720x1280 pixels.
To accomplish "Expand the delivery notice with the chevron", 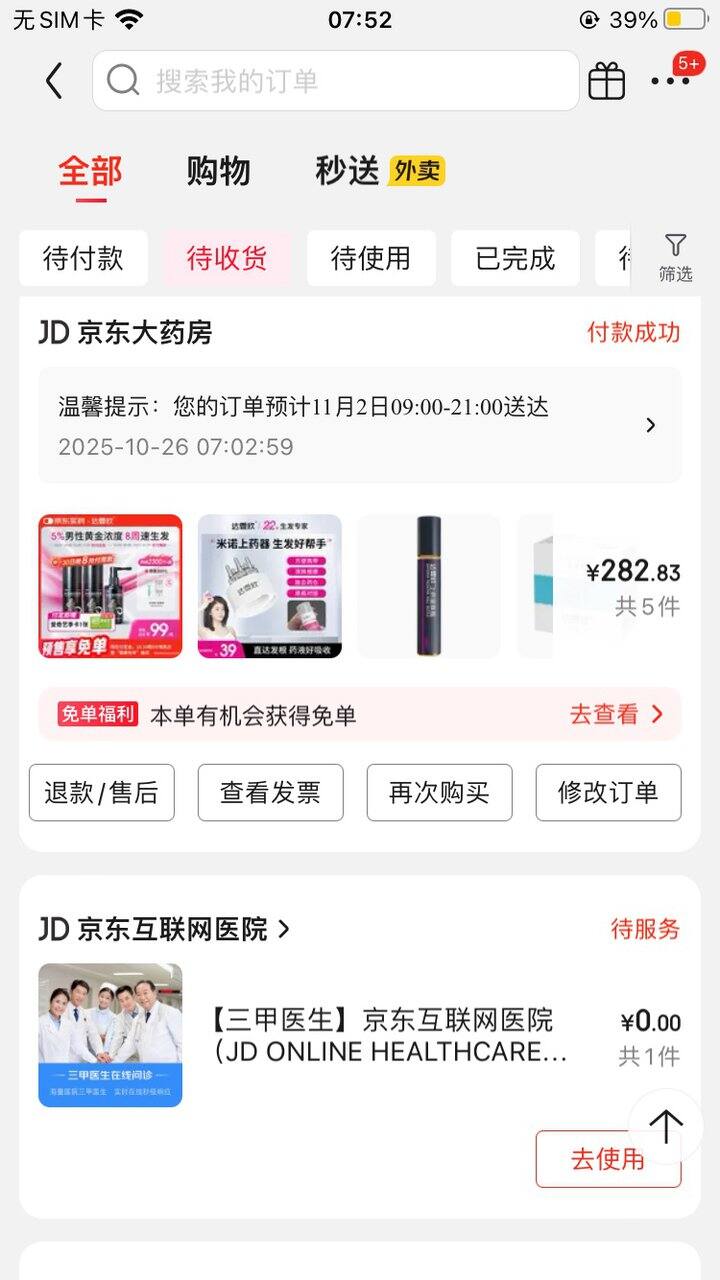I will pos(649,424).
